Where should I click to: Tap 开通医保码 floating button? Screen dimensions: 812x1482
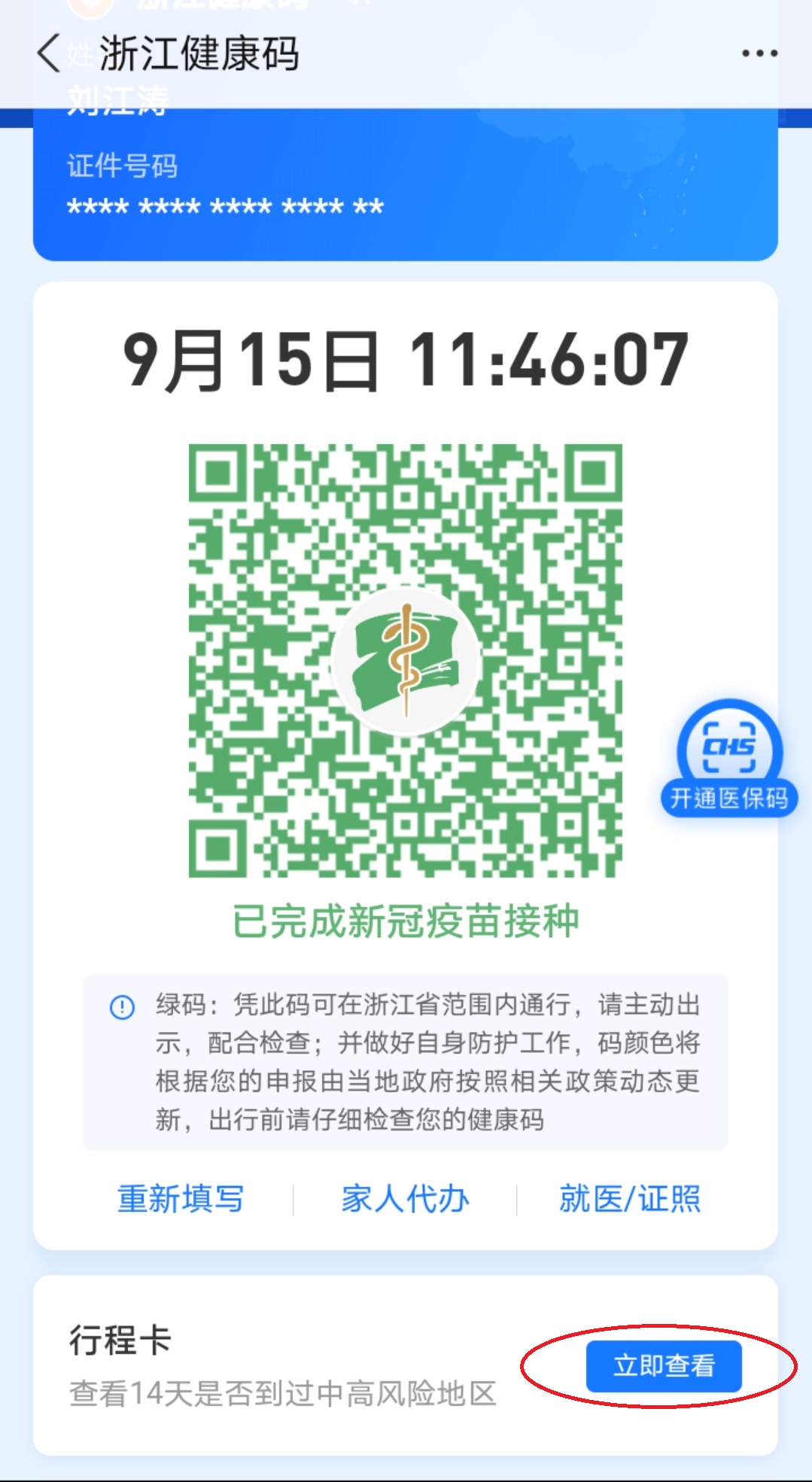click(728, 759)
